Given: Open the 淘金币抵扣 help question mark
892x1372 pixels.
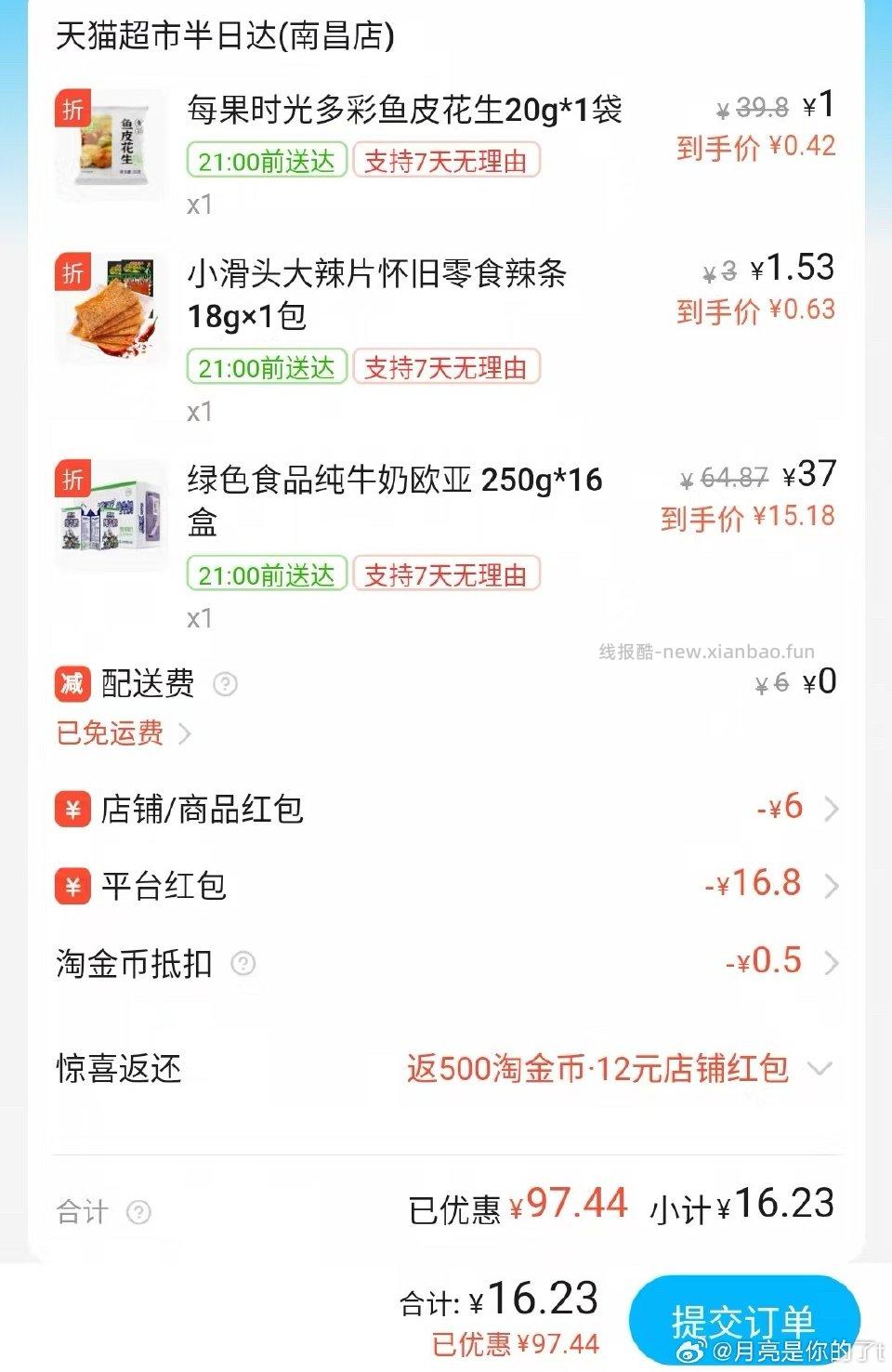Looking at the screenshot, I should [x=243, y=964].
